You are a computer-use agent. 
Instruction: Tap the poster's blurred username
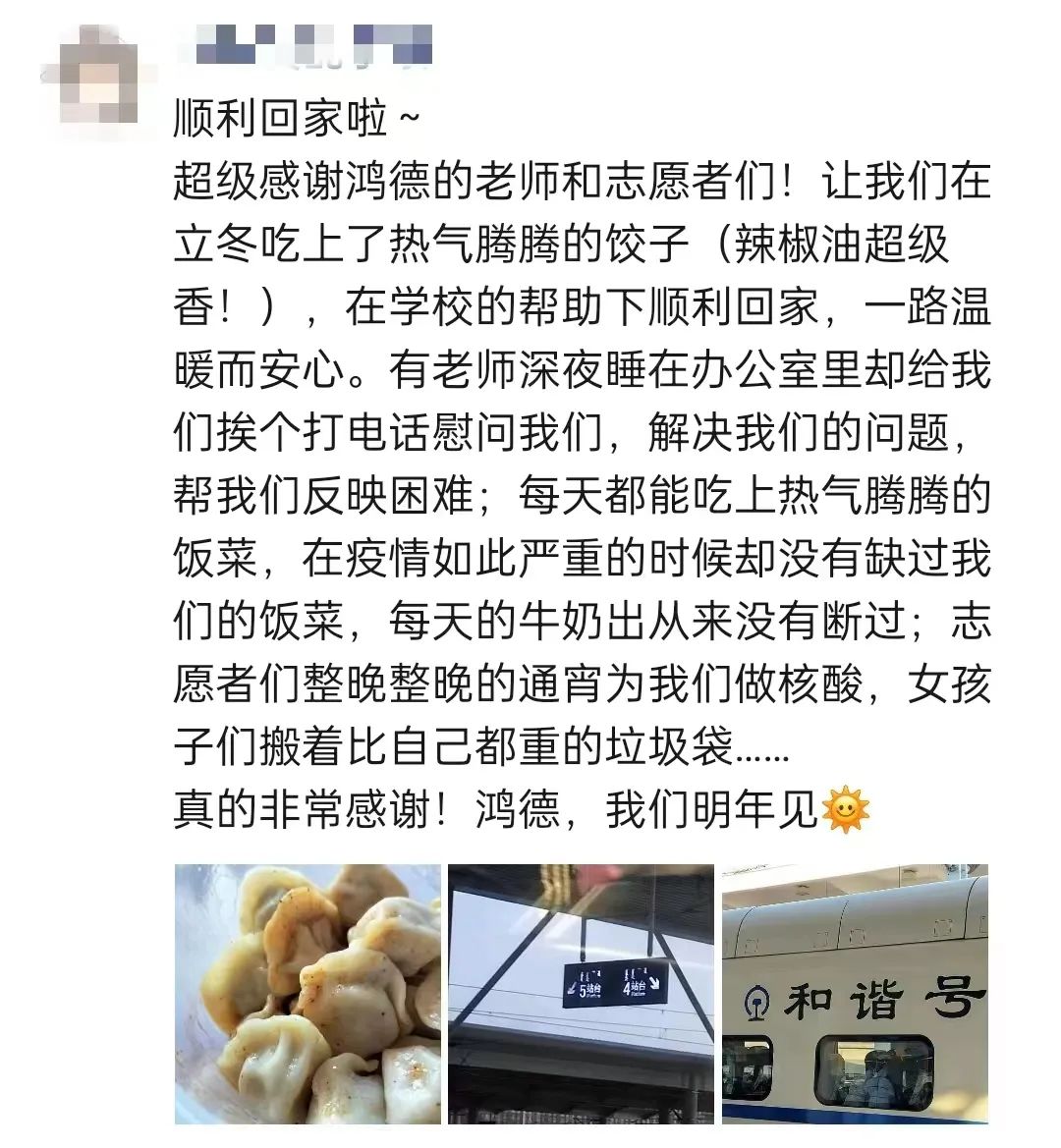coord(305,44)
